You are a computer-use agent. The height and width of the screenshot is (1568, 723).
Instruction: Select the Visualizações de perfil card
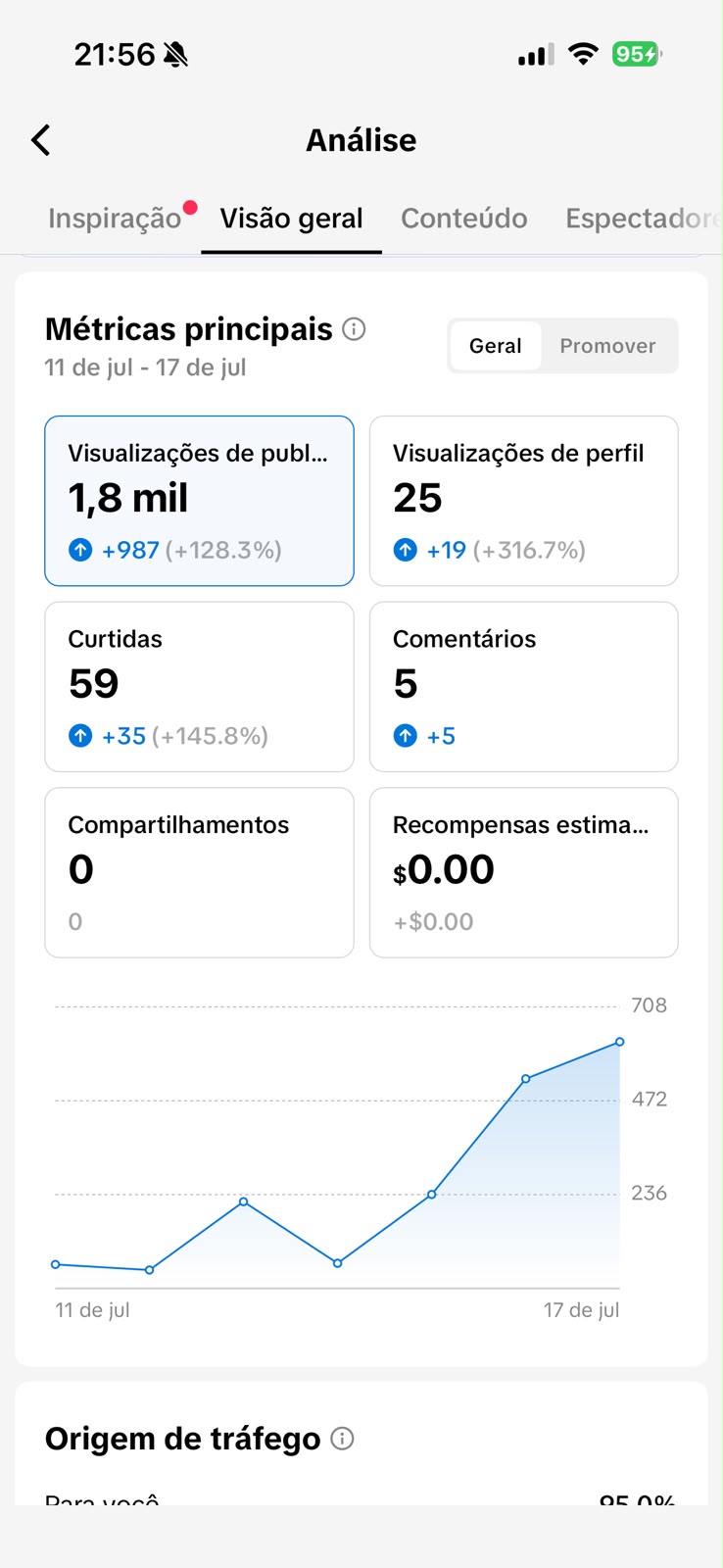524,501
